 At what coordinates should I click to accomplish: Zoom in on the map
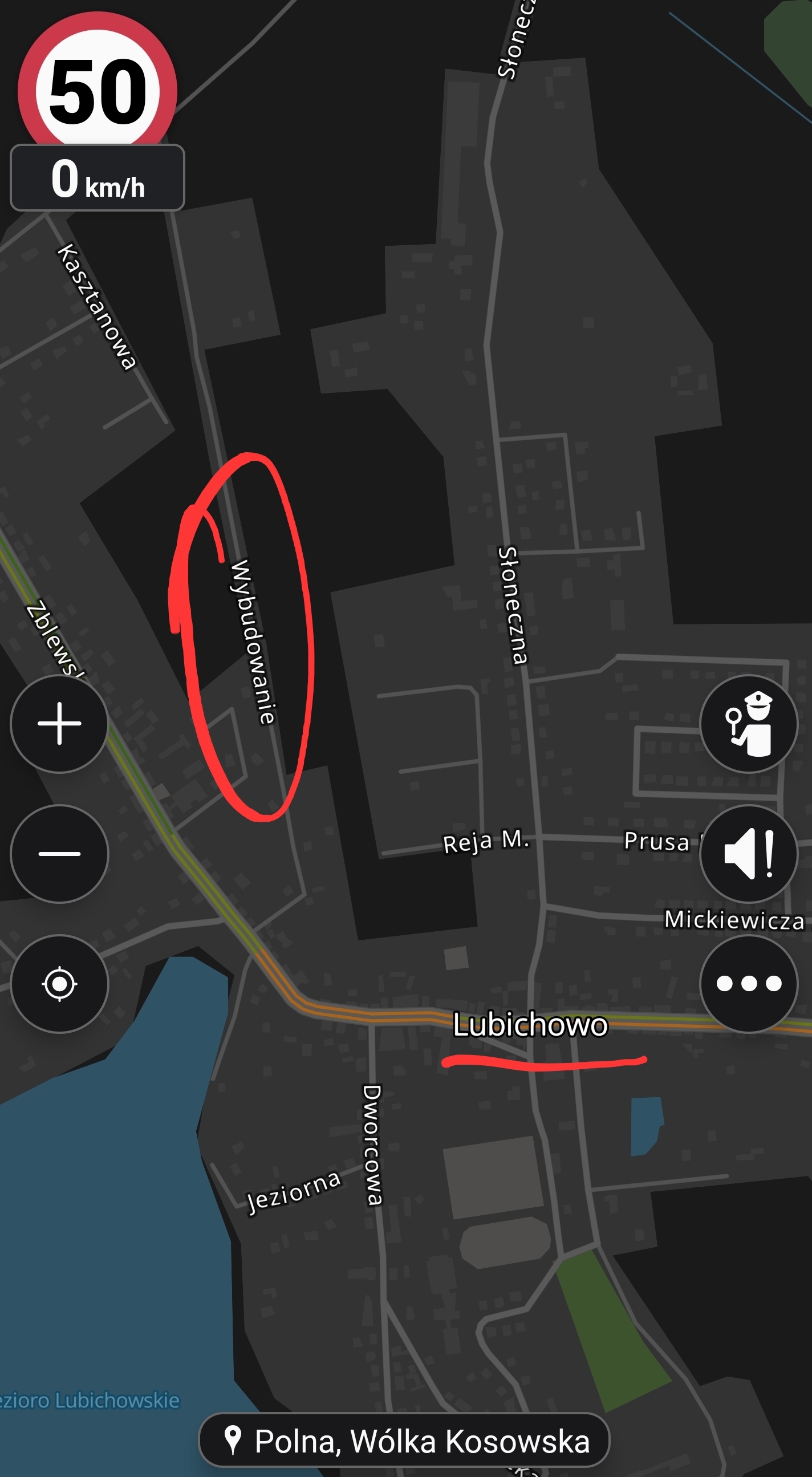coord(60,724)
